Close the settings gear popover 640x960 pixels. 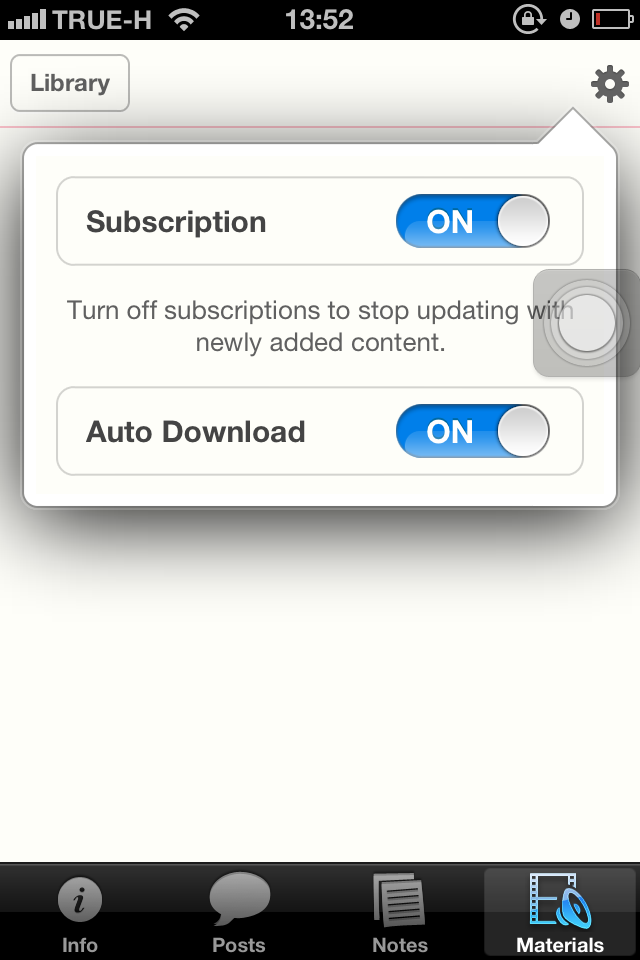[609, 84]
